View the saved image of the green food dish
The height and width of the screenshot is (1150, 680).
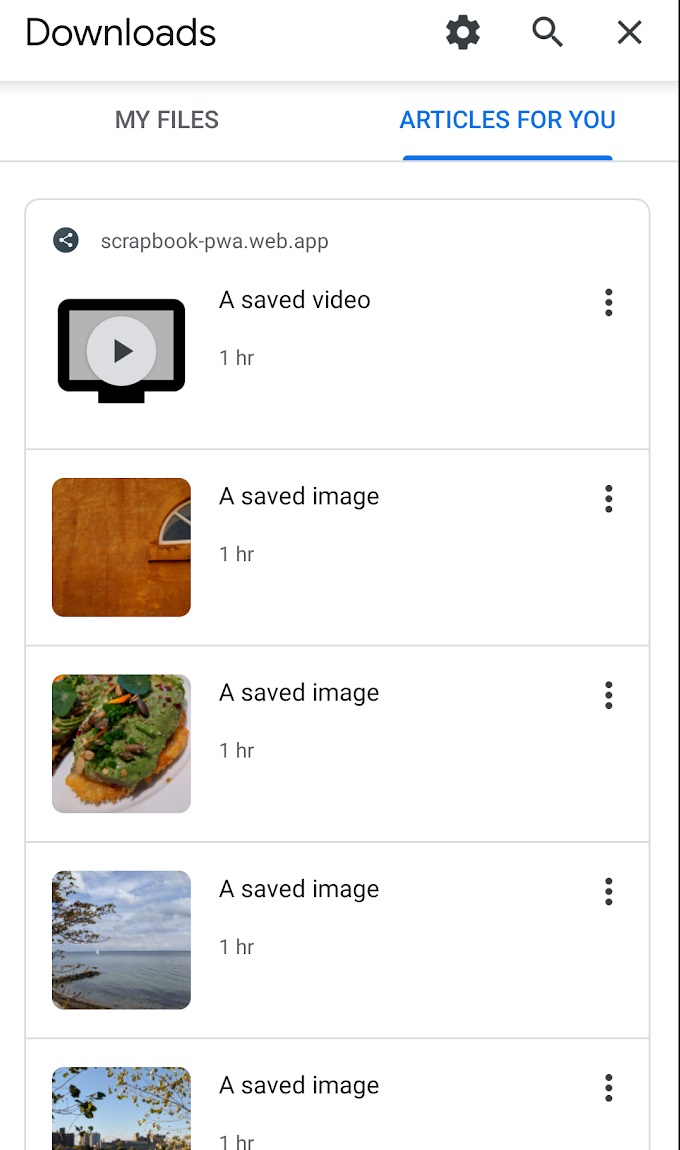[122, 743]
